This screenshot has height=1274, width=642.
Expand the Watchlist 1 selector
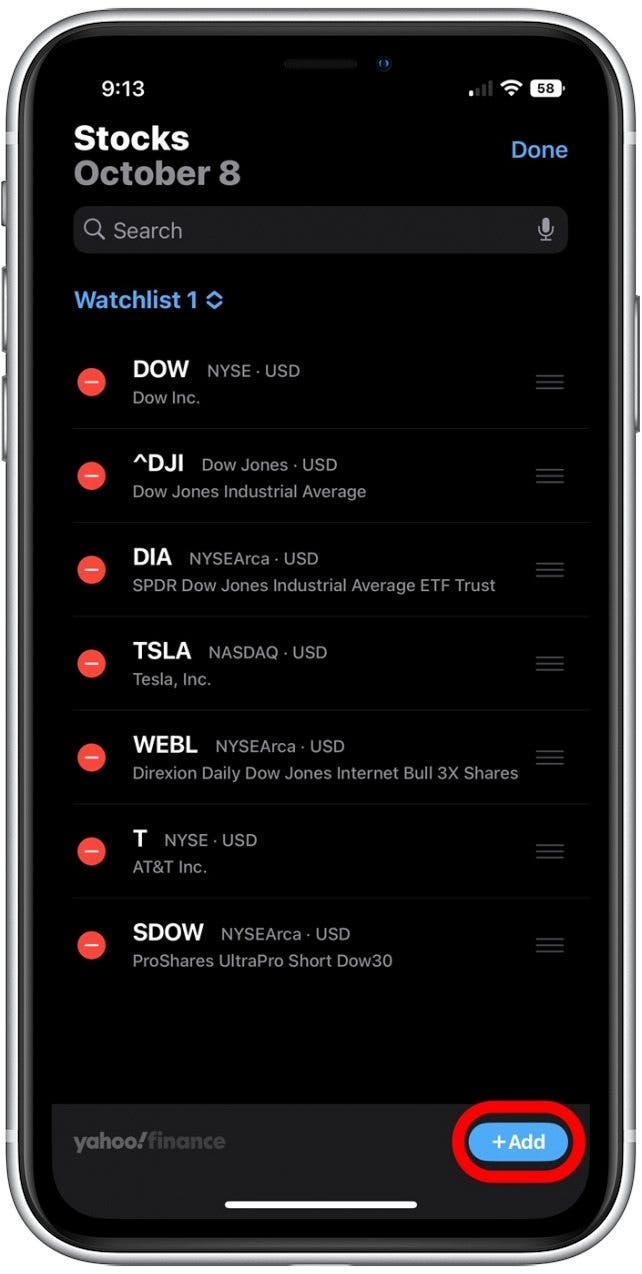[x=149, y=300]
